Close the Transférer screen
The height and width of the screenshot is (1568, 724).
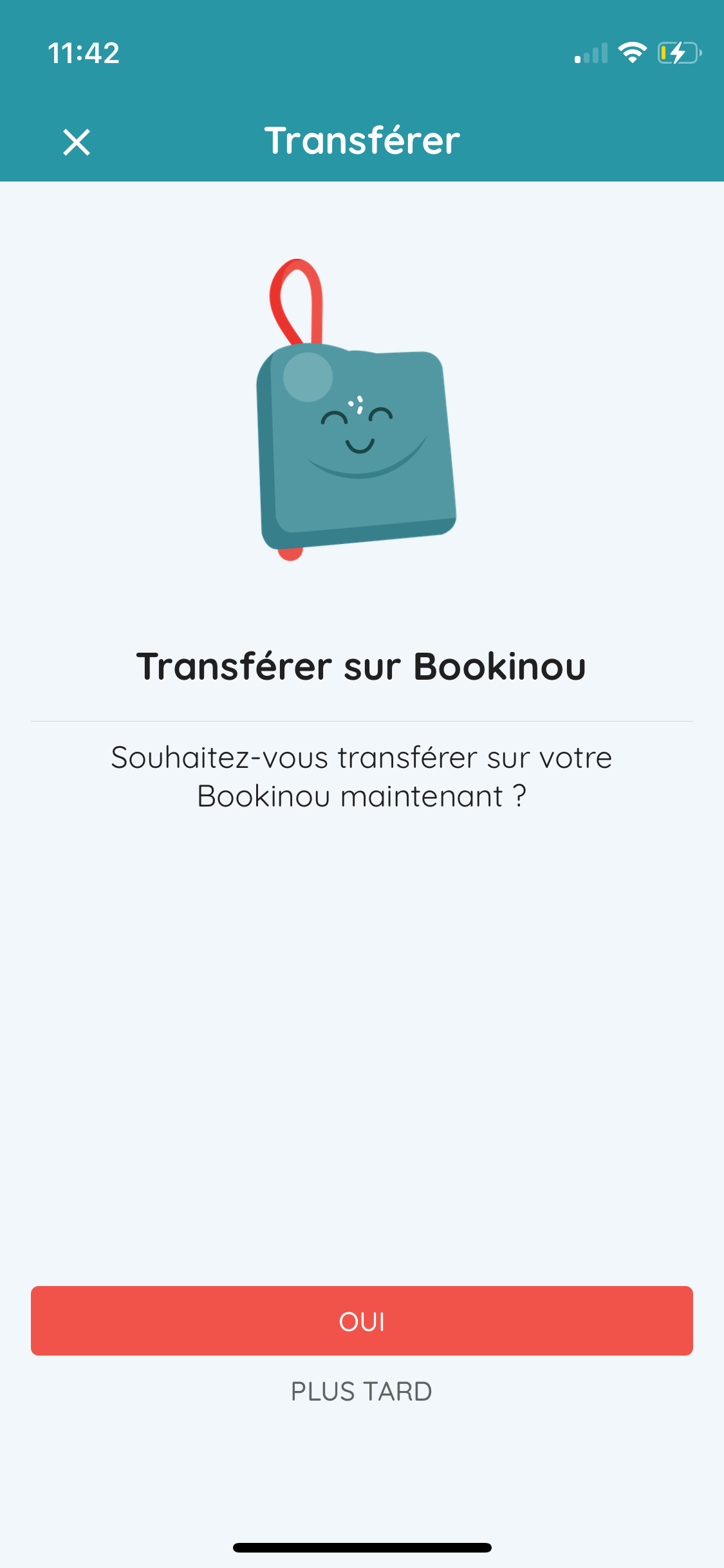(x=77, y=142)
